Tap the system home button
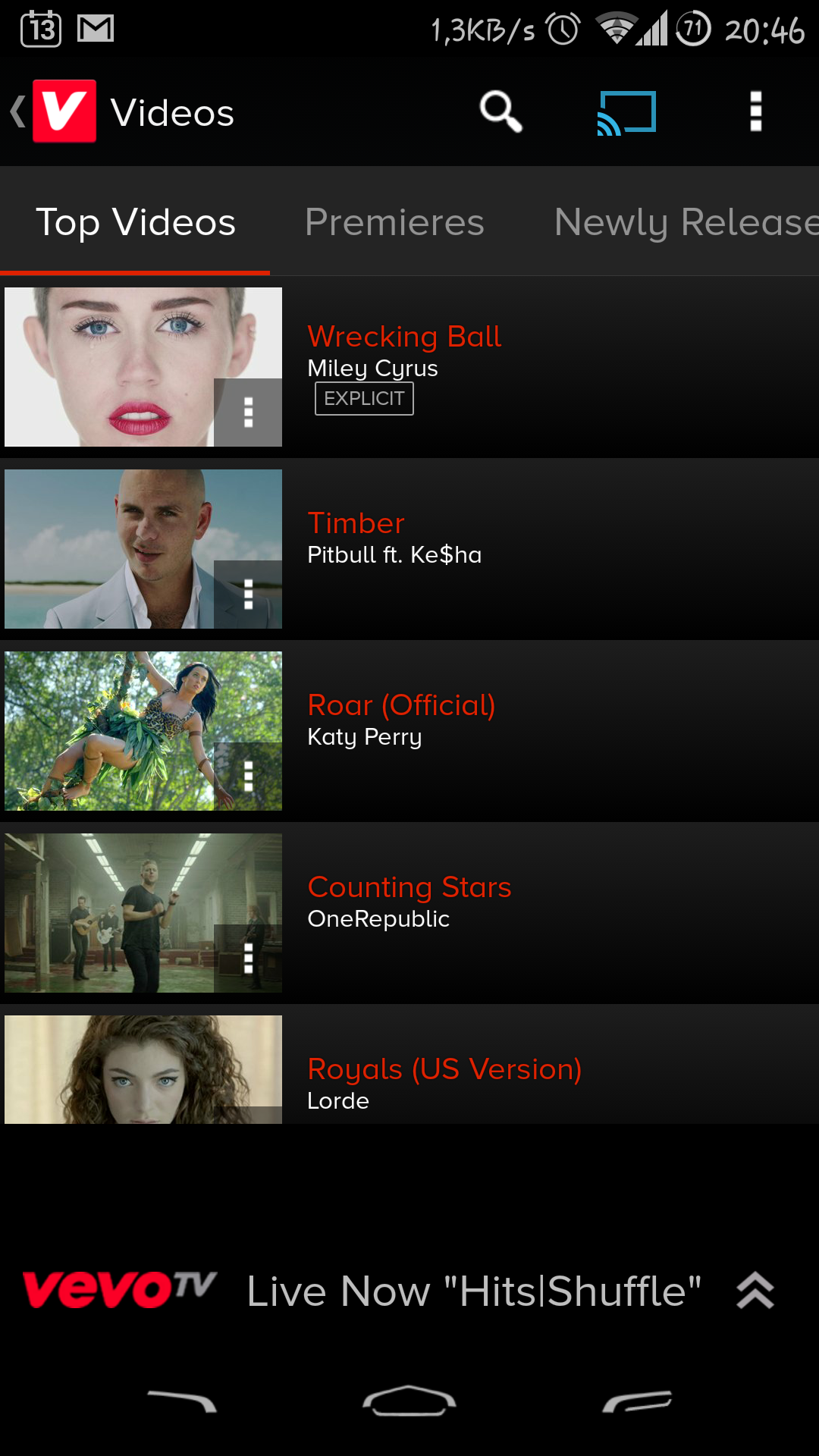Screen dimensions: 819x1456 pos(409,1401)
